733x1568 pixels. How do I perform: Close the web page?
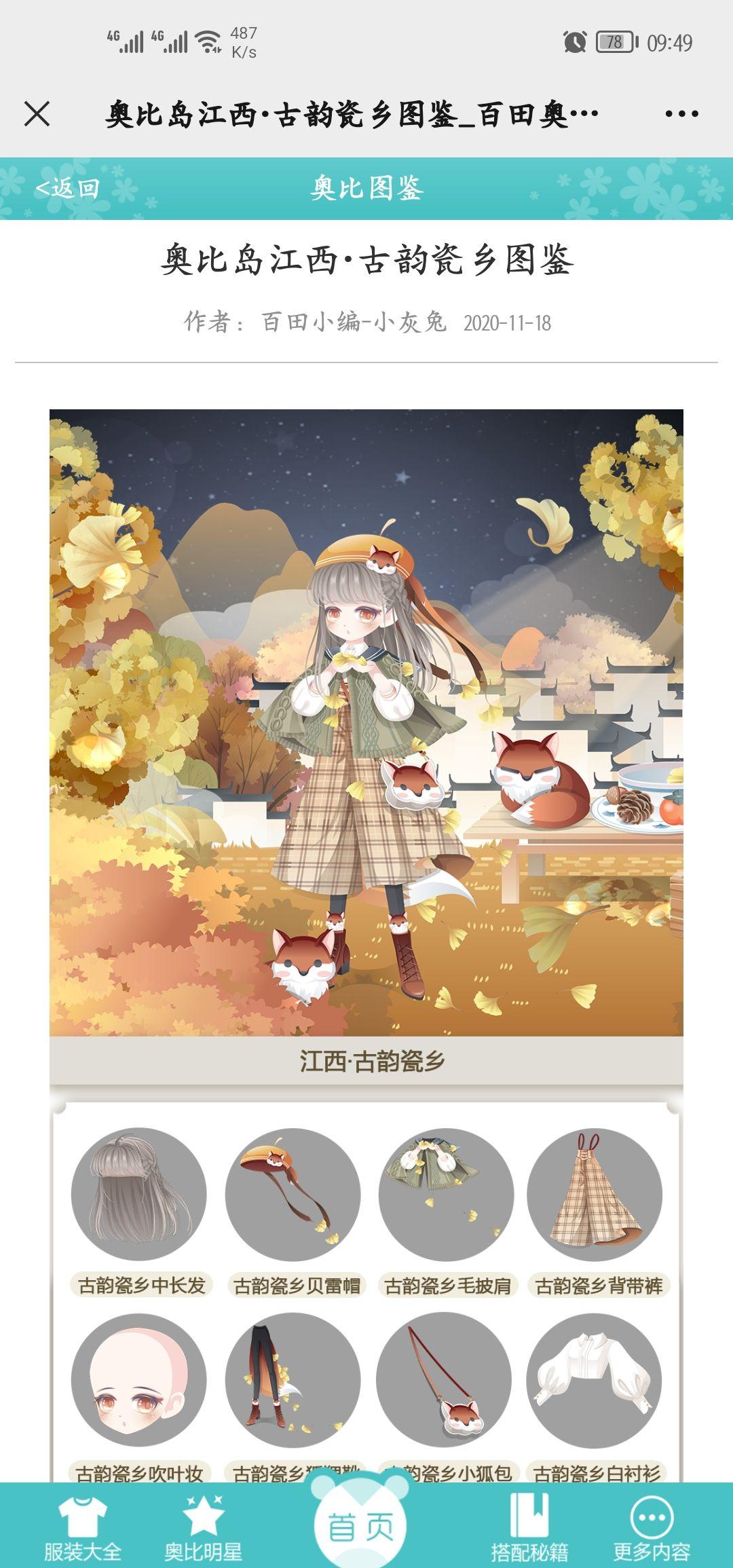(x=37, y=114)
